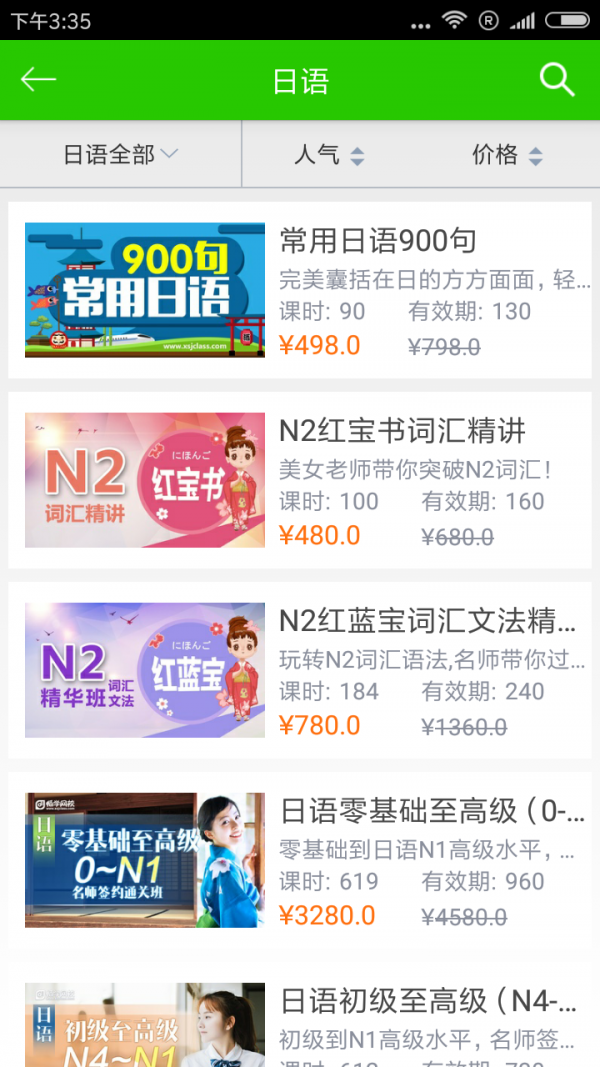Open the search magnifier icon

557,80
